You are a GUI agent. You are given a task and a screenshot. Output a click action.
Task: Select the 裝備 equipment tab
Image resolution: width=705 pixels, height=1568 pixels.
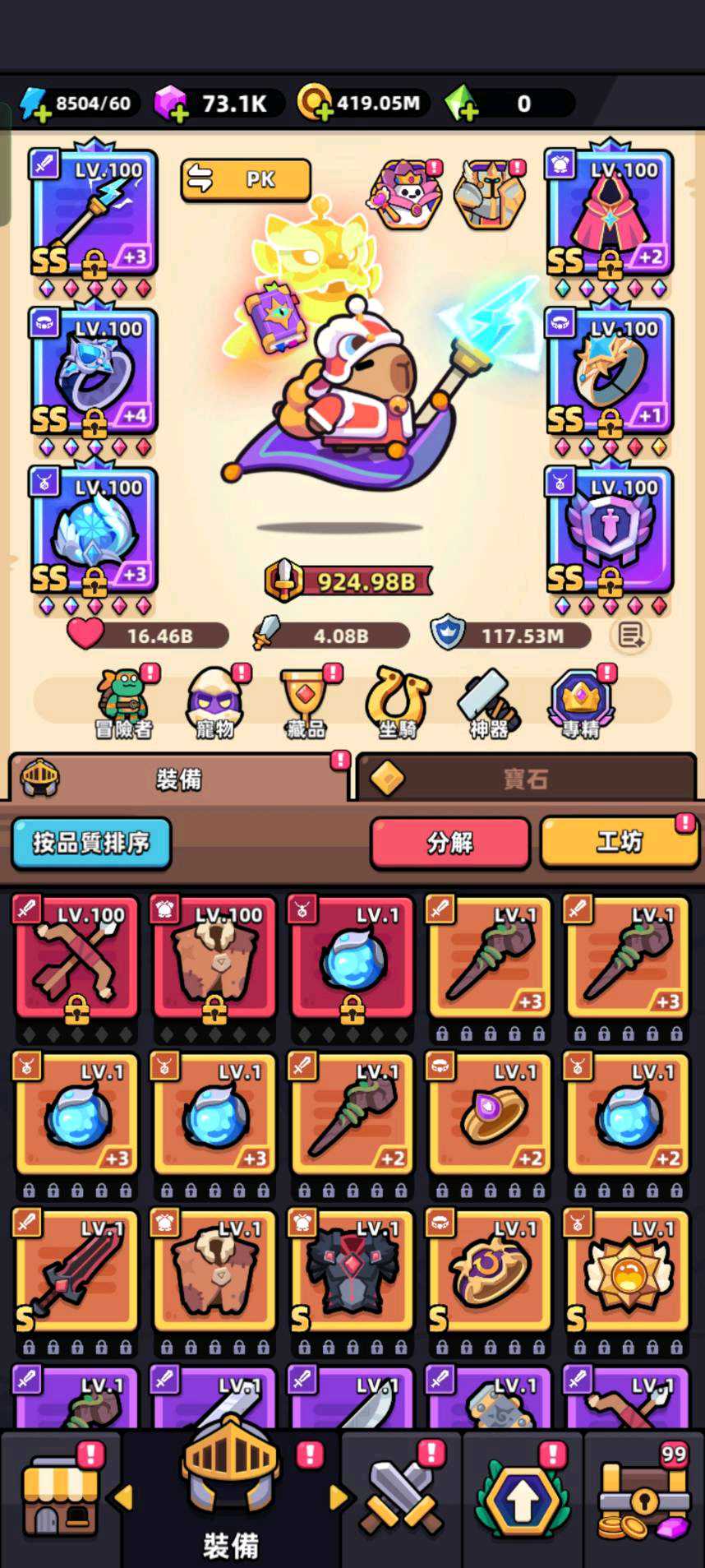point(179,778)
